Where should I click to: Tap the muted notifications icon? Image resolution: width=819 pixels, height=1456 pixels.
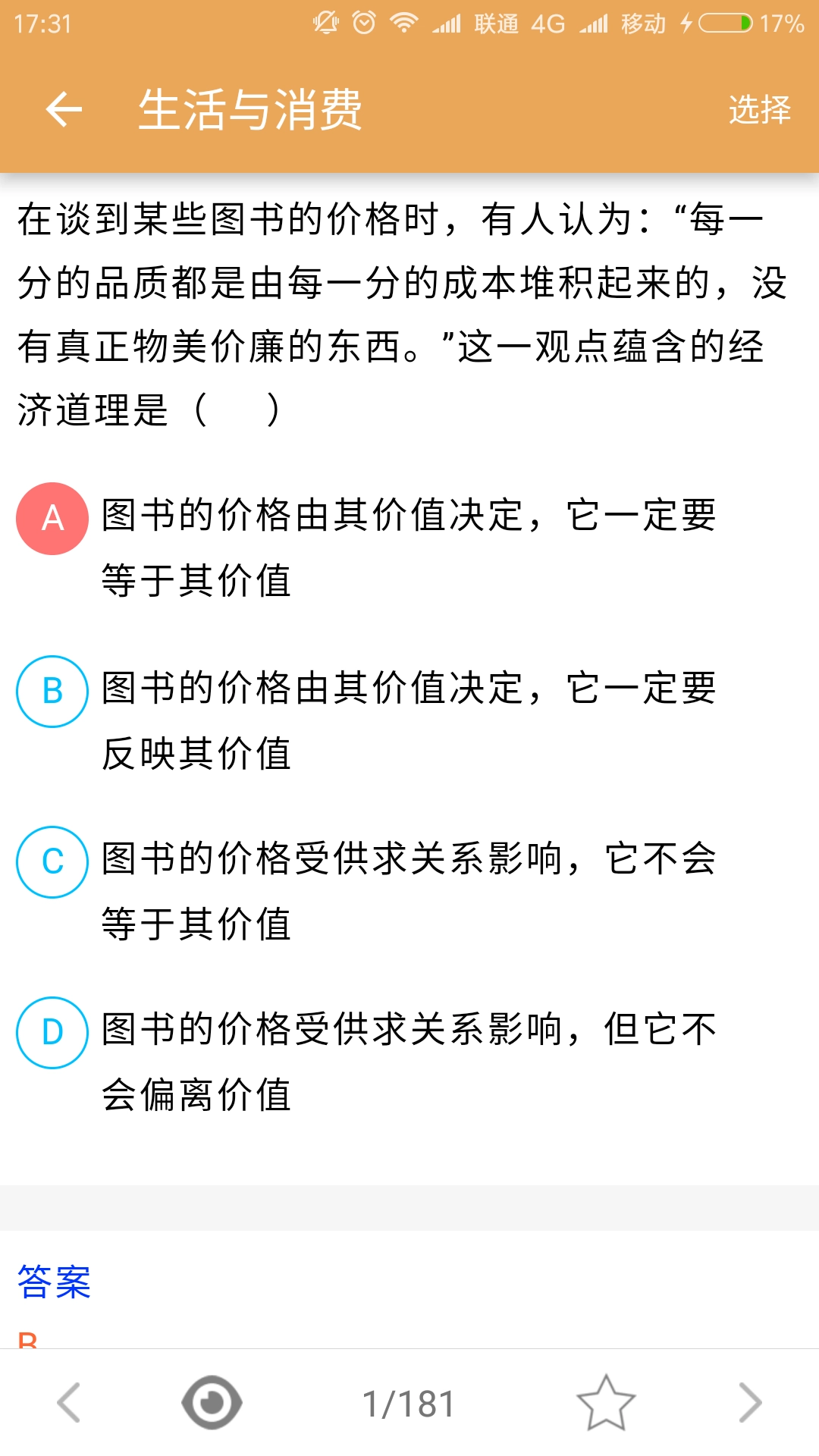coord(325,23)
